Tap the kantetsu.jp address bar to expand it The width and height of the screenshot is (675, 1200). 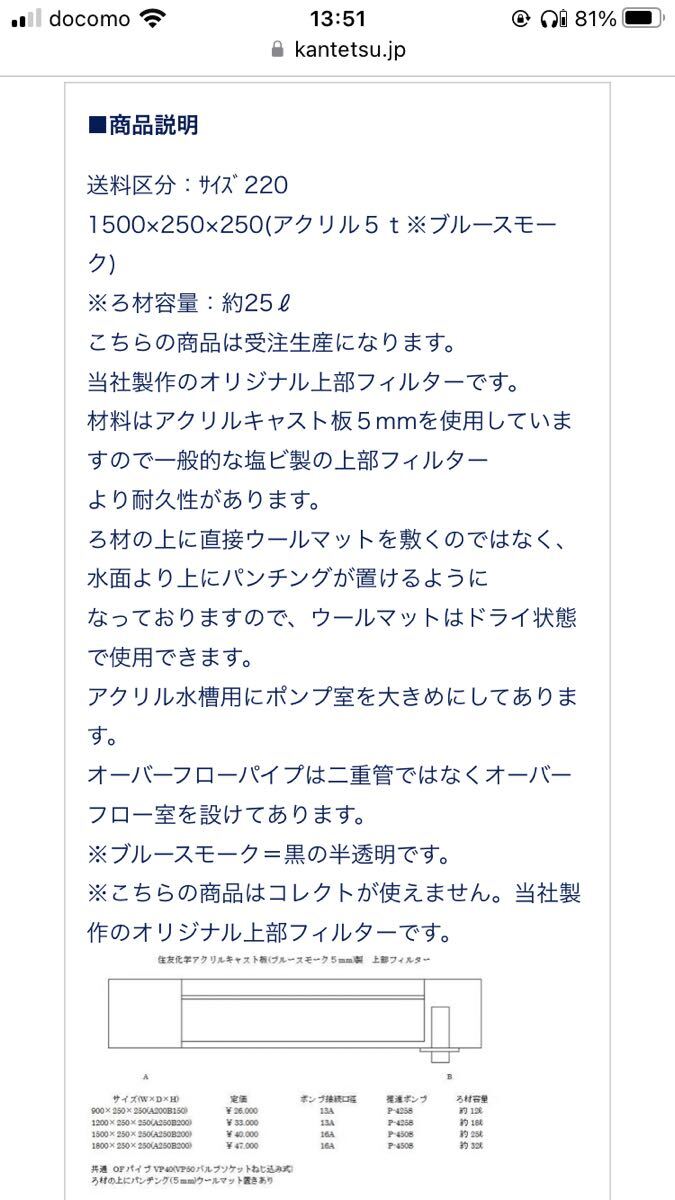pyautogui.click(x=338, y=51)
